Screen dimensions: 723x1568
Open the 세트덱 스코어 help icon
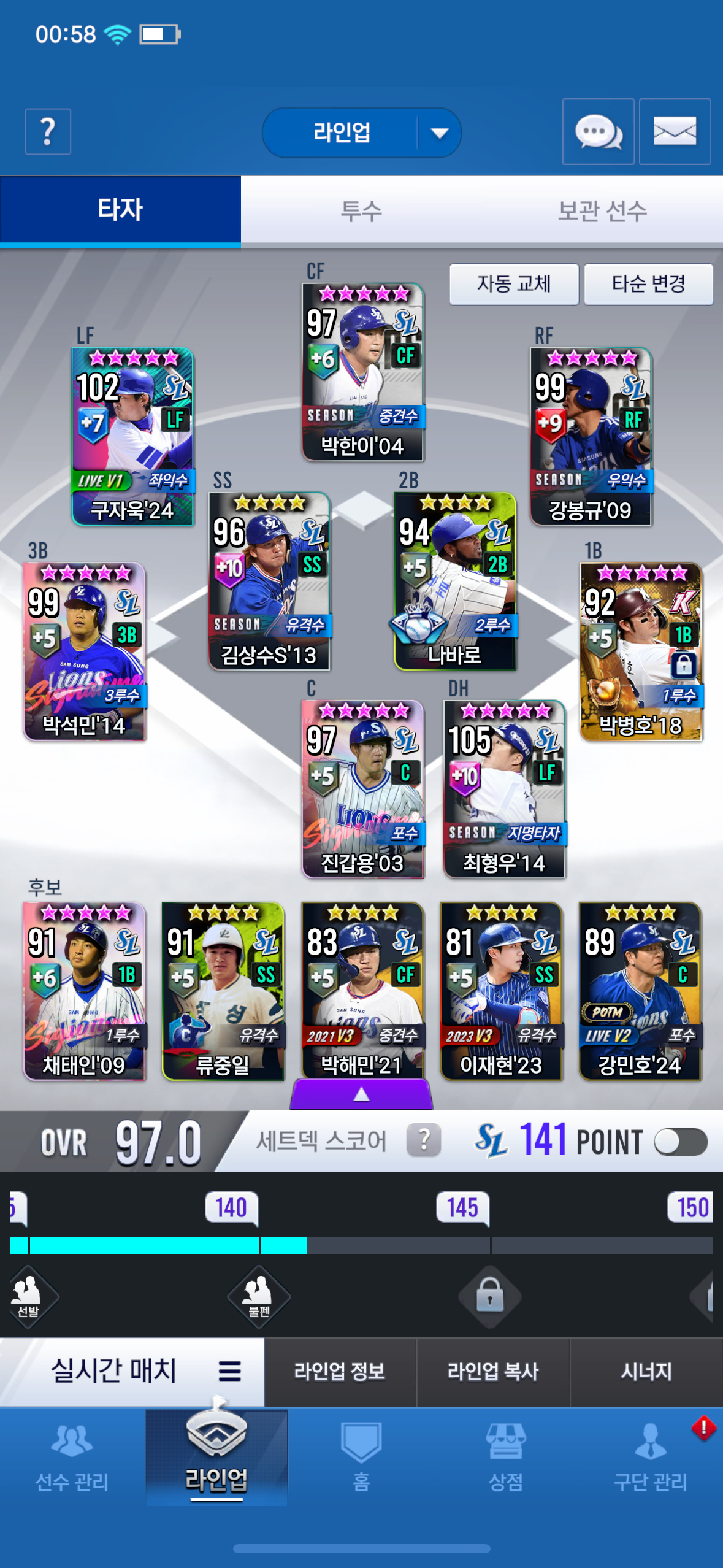424,1141
